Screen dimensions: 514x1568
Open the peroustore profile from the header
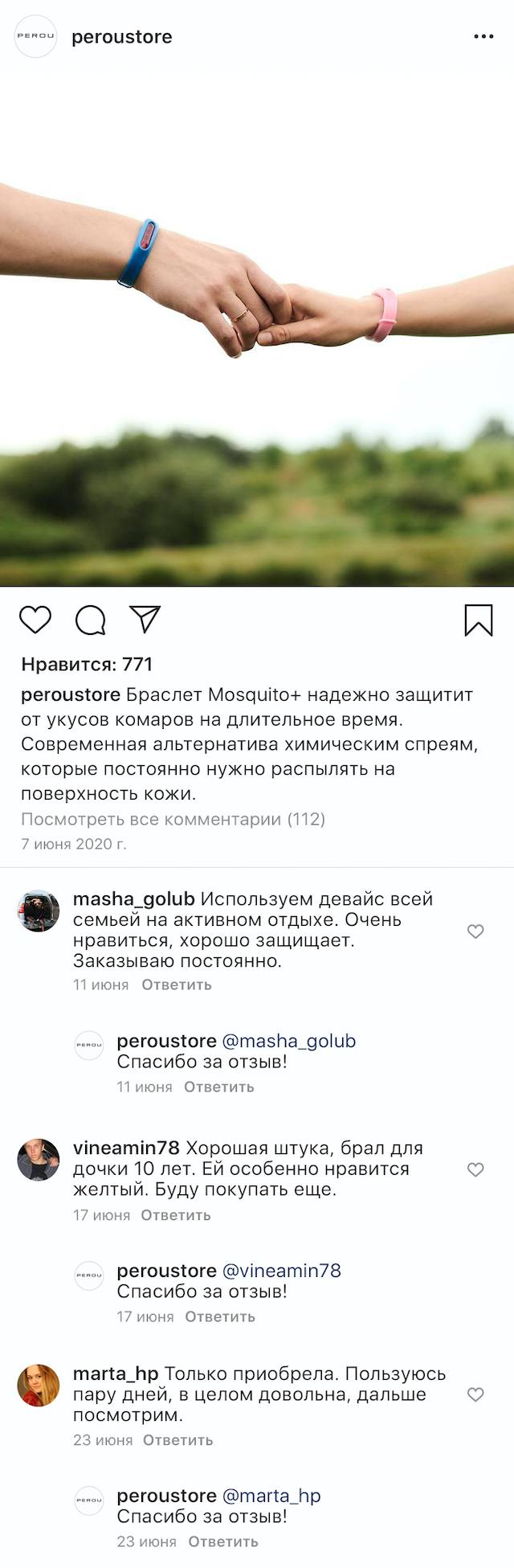pos(121,37)
